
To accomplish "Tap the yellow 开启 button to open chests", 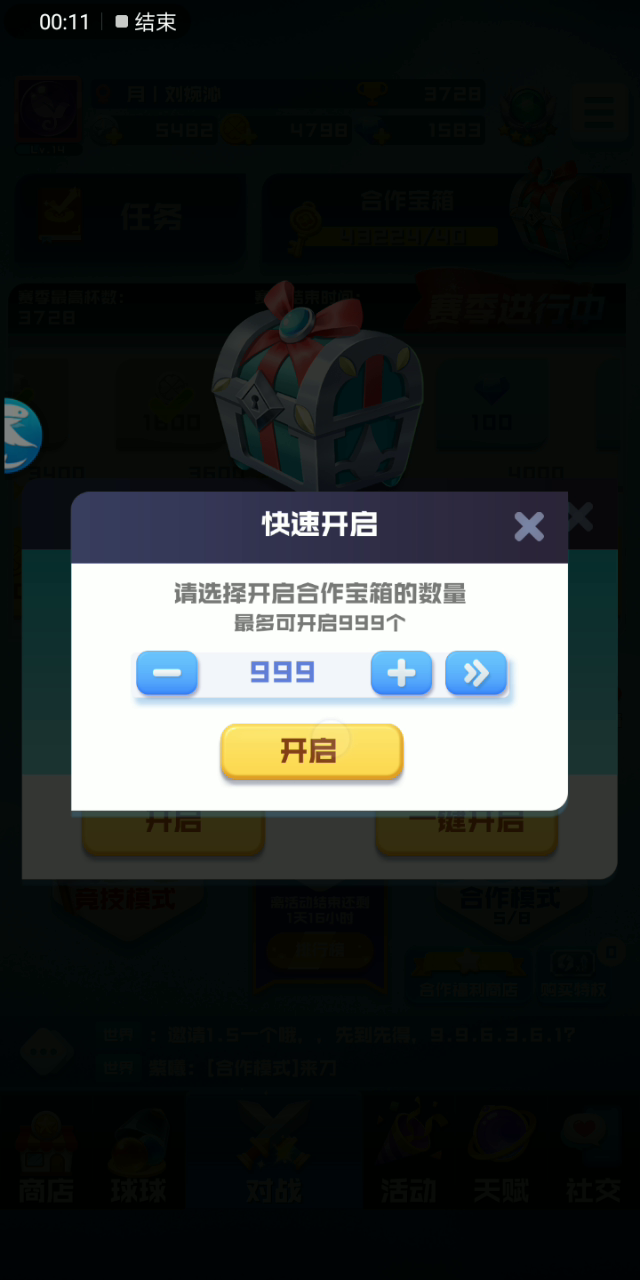I will coord(311,751).
